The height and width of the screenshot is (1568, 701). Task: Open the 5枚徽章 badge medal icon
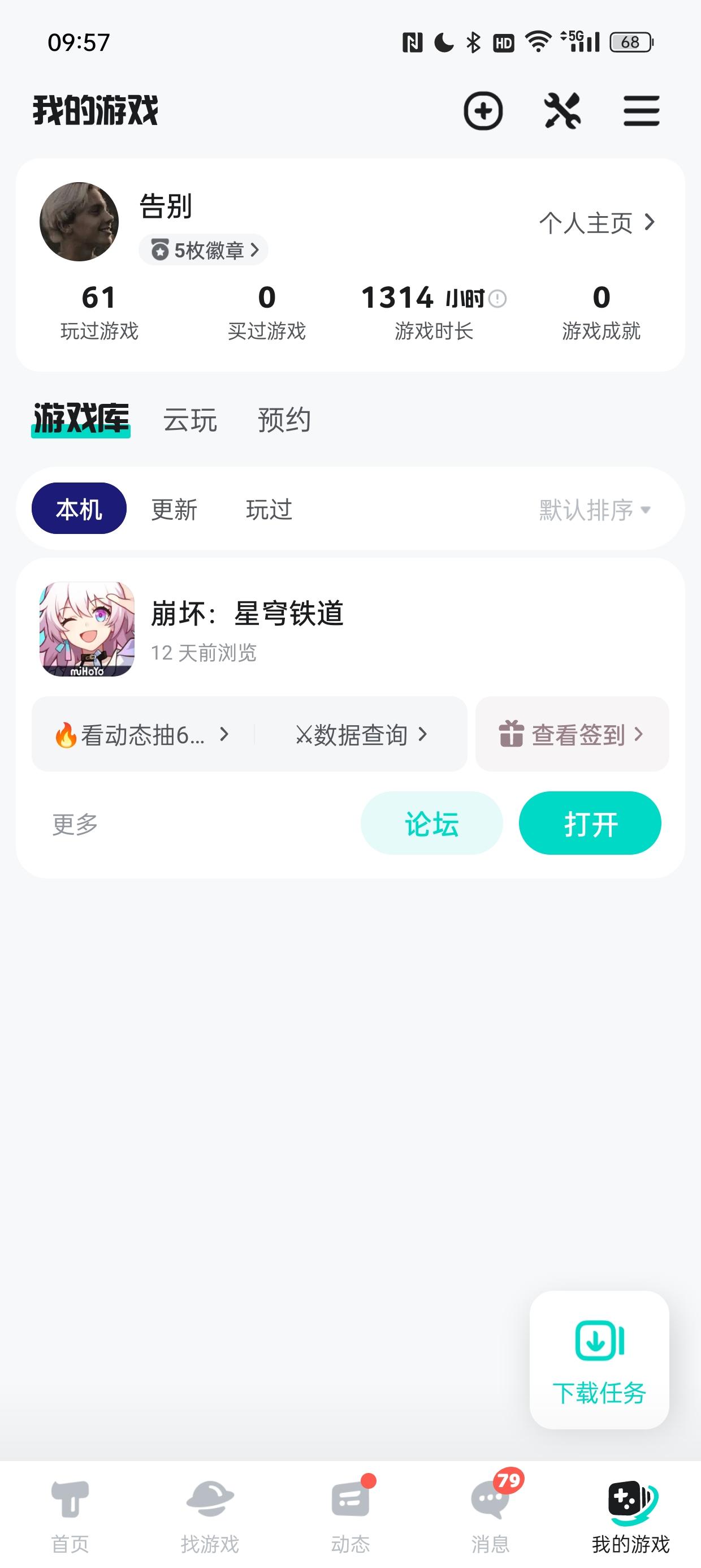[x=159, y=249]
